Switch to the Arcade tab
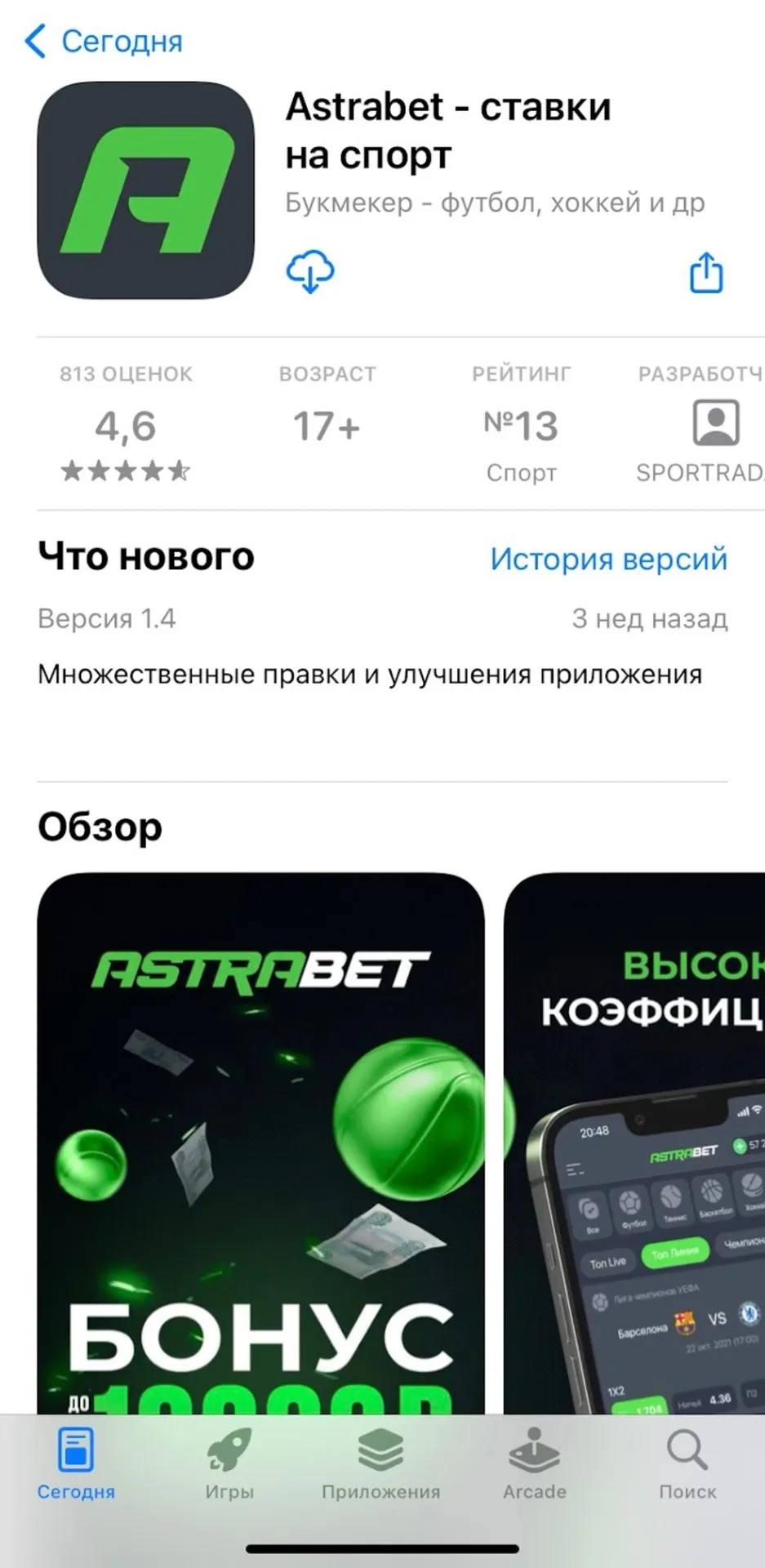 tap(534, 1465)
